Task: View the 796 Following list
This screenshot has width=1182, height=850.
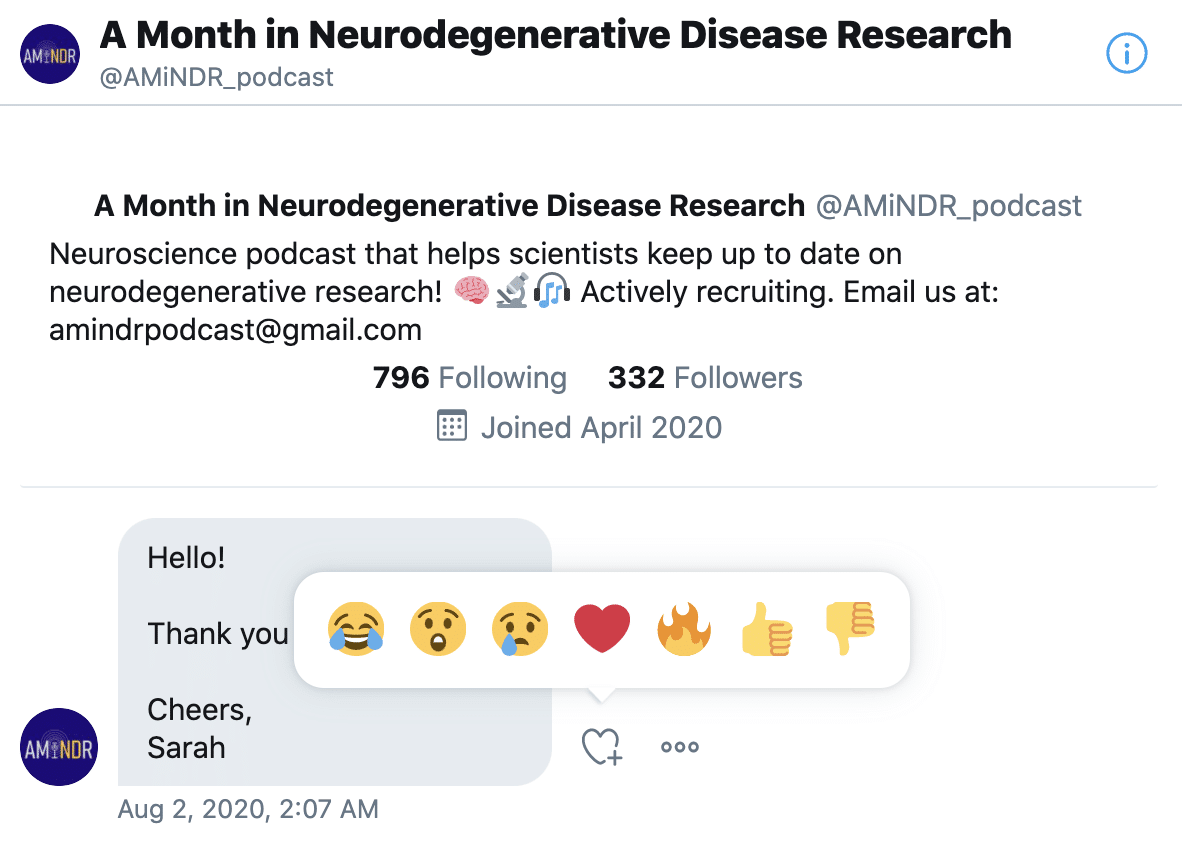Action: (x=469, y=378)
